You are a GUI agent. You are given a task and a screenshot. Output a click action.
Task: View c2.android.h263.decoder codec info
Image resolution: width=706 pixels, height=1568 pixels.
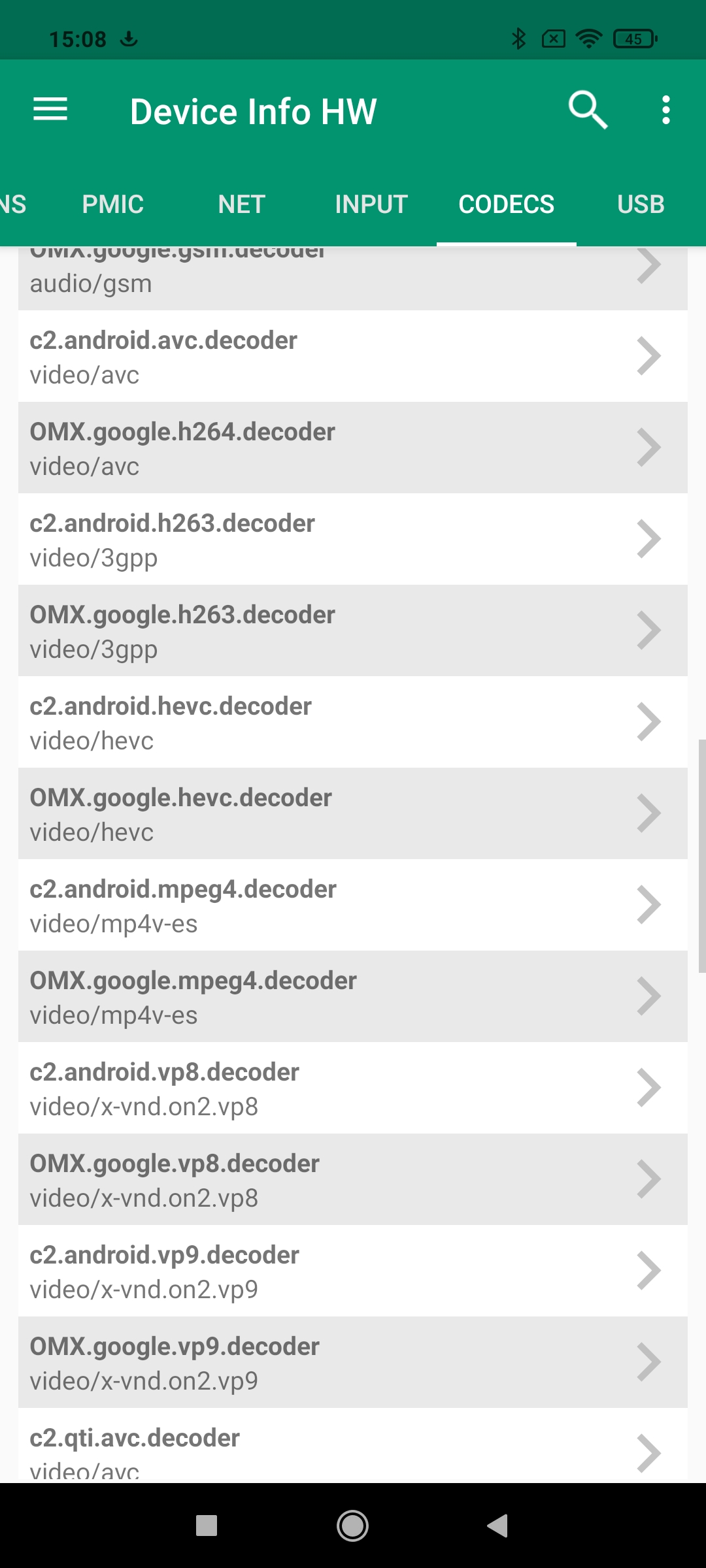pyautogui.click(x=353, y=539)
